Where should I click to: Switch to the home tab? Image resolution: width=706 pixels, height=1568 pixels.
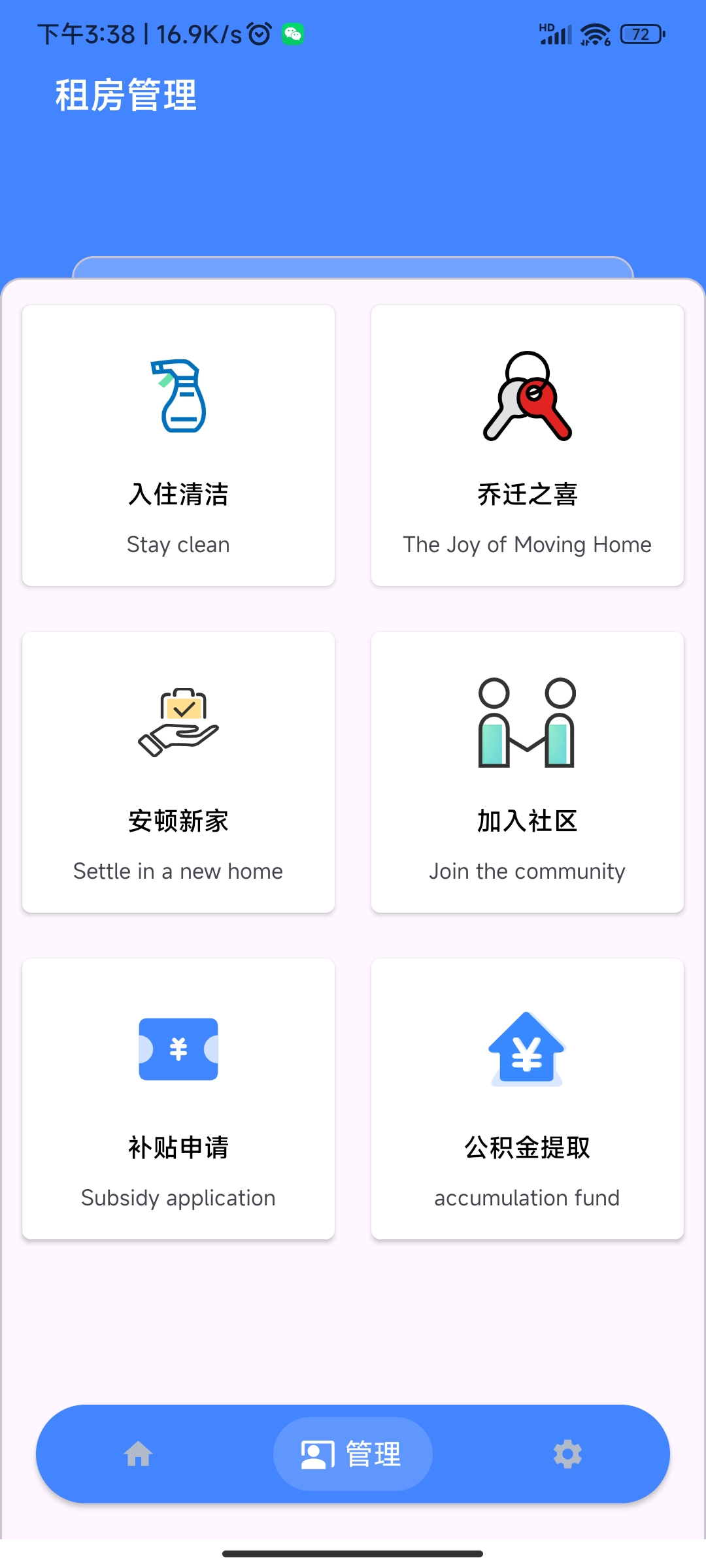[139, 1454]
